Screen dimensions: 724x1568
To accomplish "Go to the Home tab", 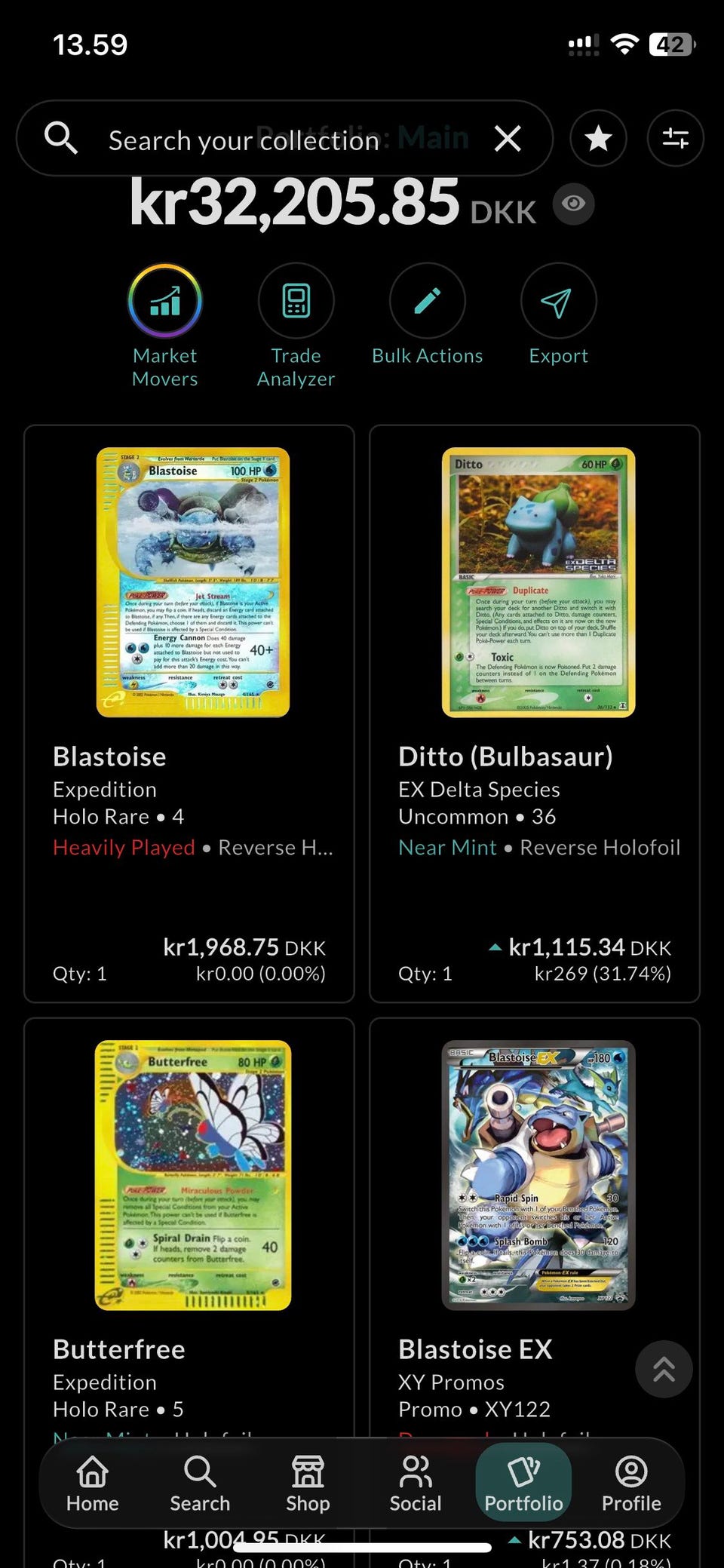I will point(93,1484).
